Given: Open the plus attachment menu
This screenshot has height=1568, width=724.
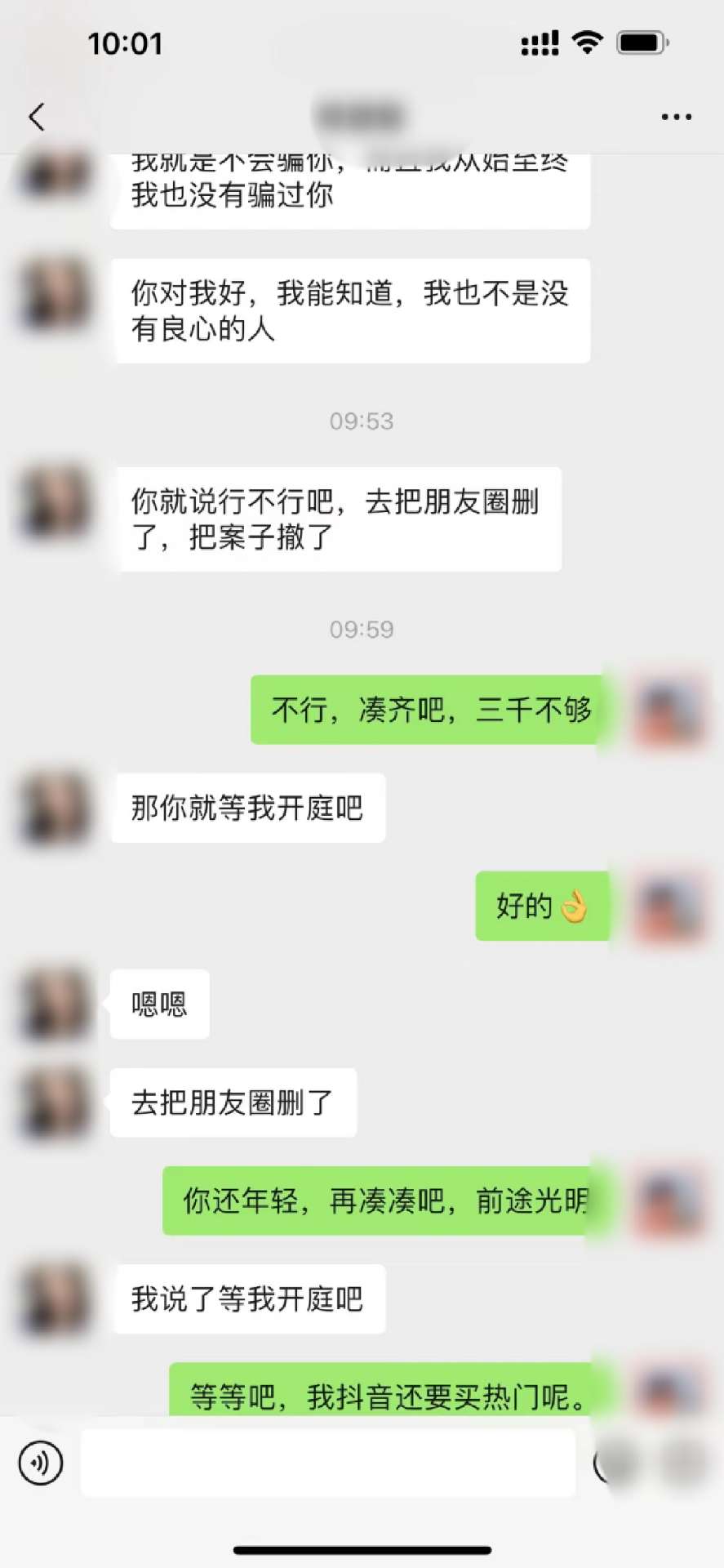Looking at the screenshot, I should click(x=684, y=1462).
